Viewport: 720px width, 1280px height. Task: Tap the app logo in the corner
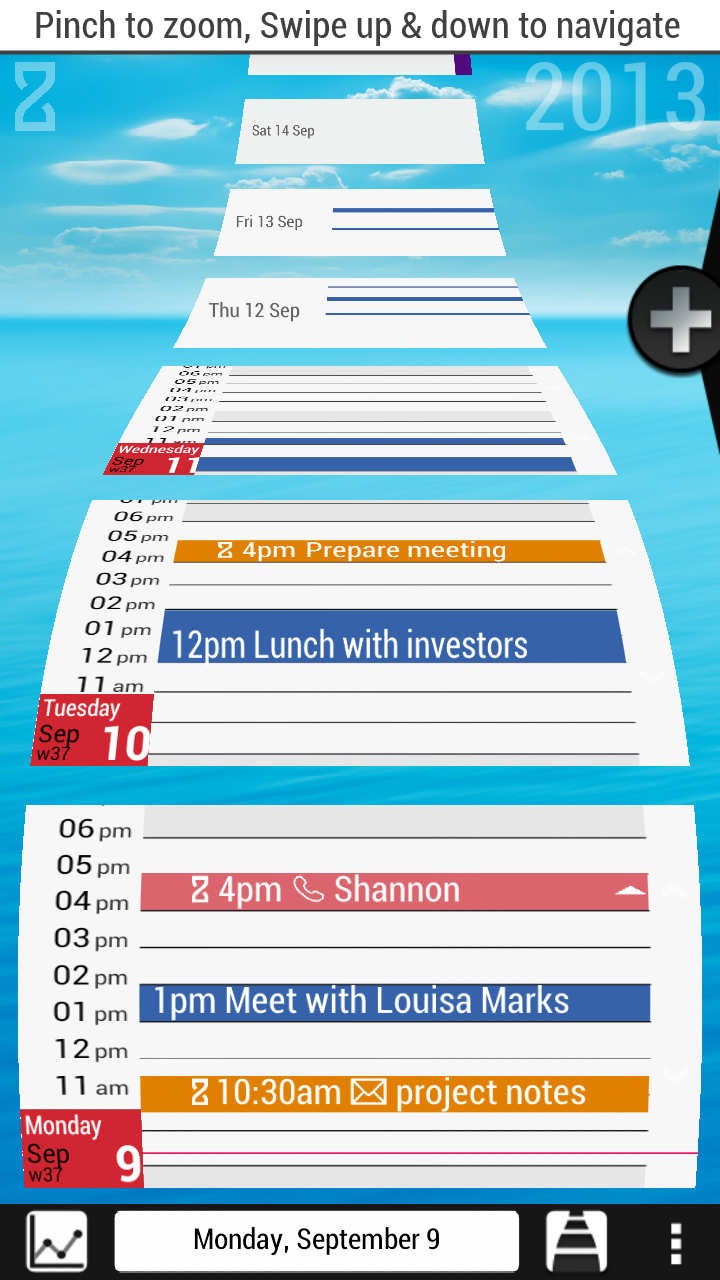click(x=35, y=96)
